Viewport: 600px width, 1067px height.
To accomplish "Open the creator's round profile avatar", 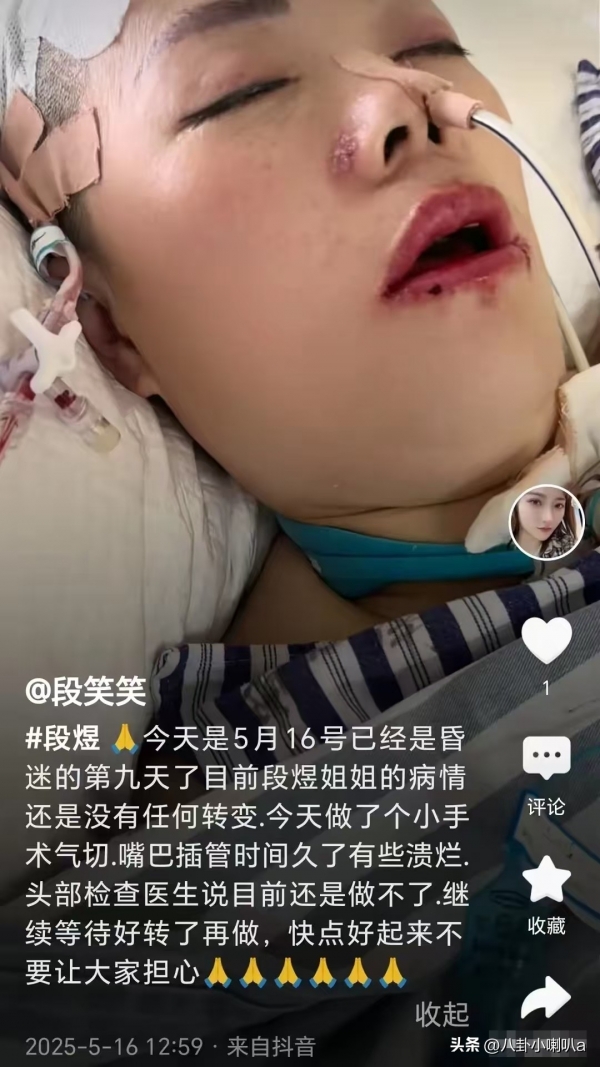I will click(546, 523).
